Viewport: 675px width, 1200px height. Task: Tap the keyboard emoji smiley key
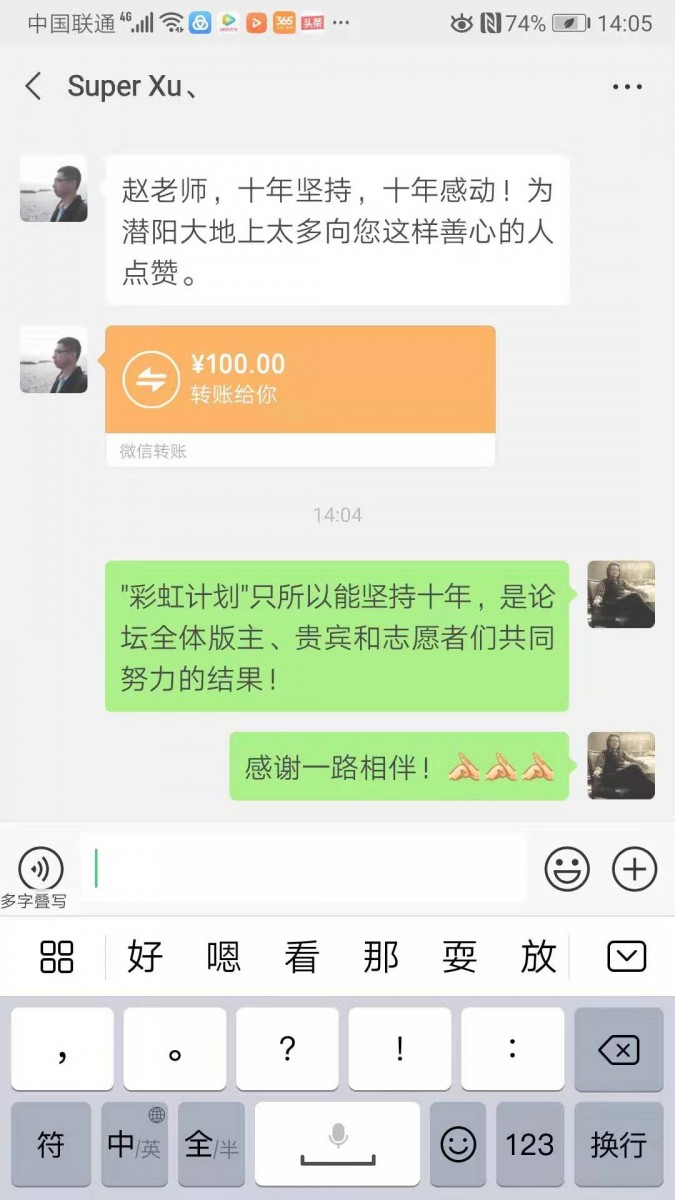(x=458, y=1144)
